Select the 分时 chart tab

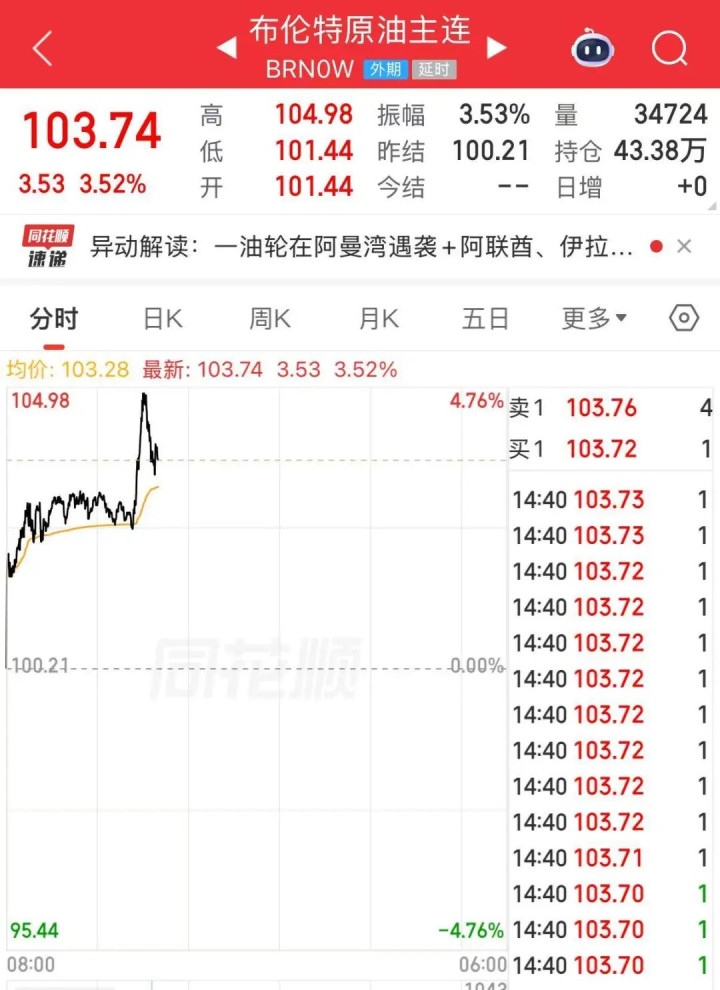[54, 319]
